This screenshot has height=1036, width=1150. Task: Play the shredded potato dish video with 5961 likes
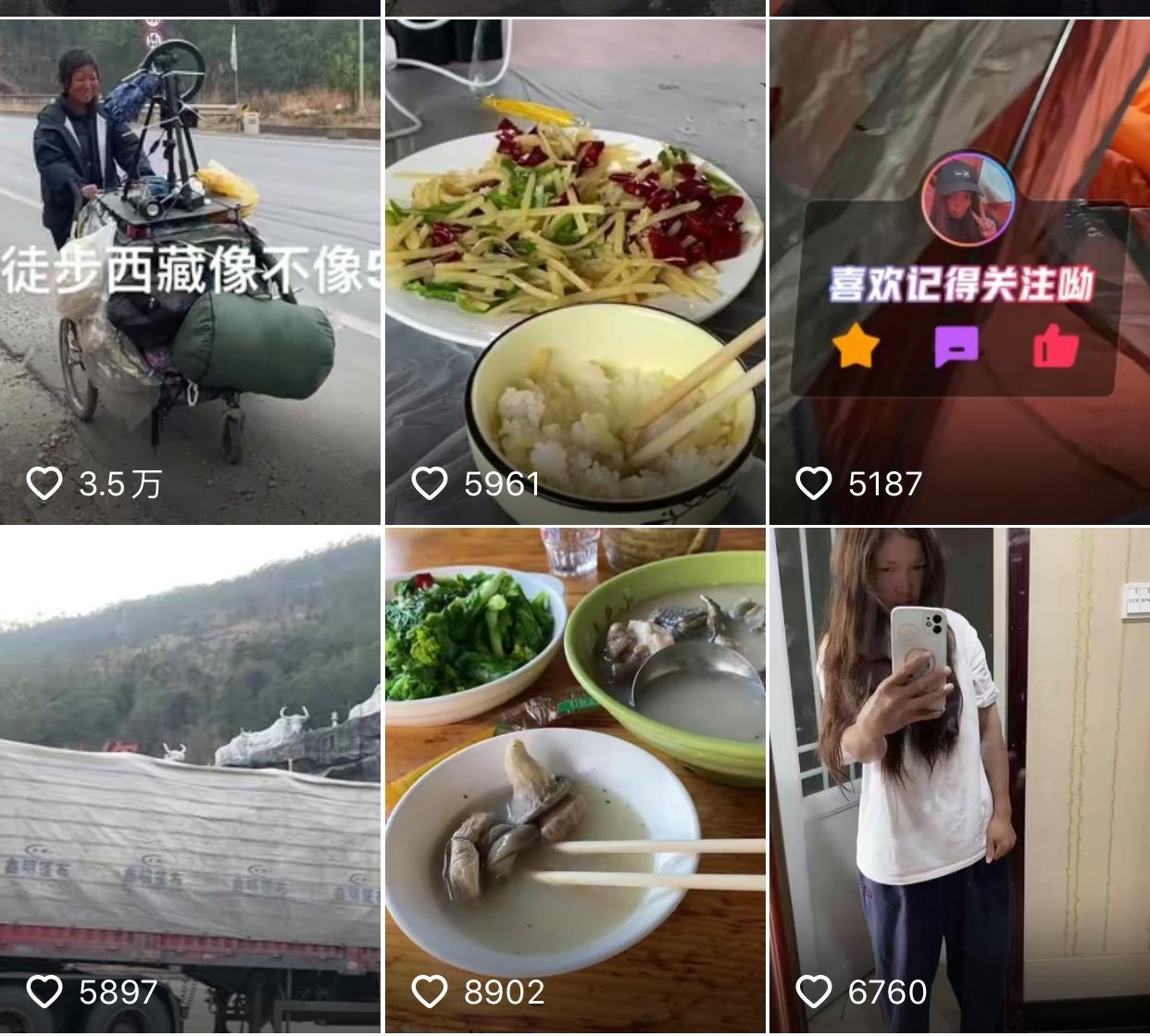[x=575, y=270]
